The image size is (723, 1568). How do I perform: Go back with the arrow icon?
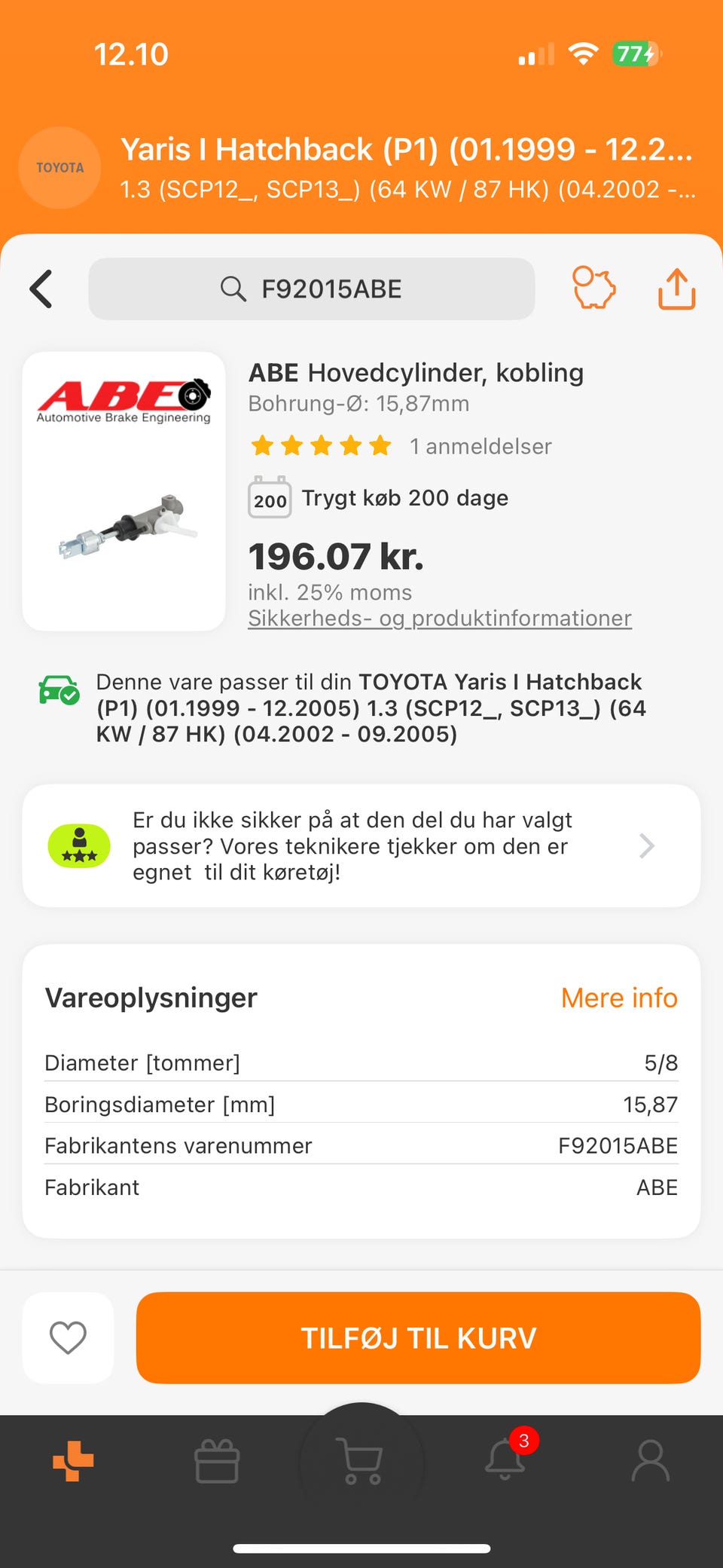click(42, 289)
